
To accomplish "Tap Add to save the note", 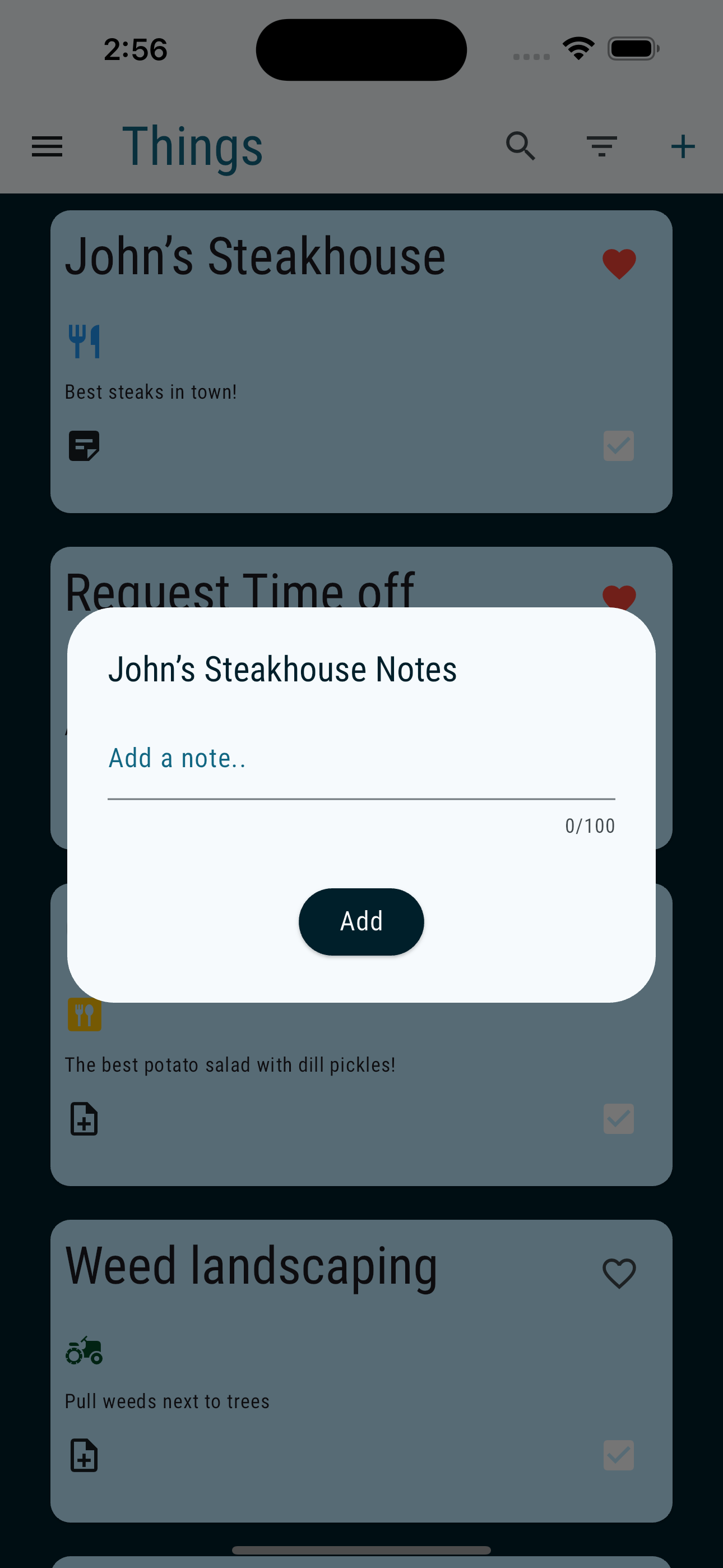I will click(361, 921).
